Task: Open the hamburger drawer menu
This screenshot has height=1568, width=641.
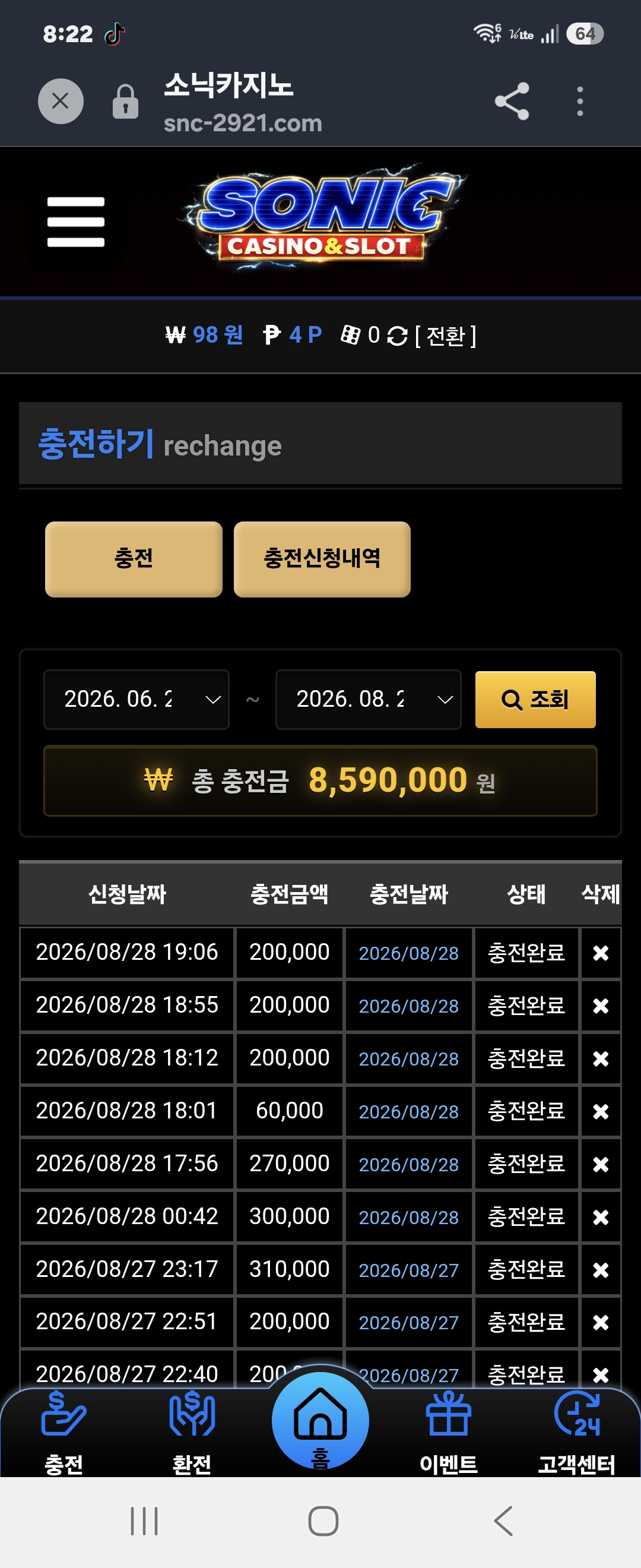Action: [76, 222]
